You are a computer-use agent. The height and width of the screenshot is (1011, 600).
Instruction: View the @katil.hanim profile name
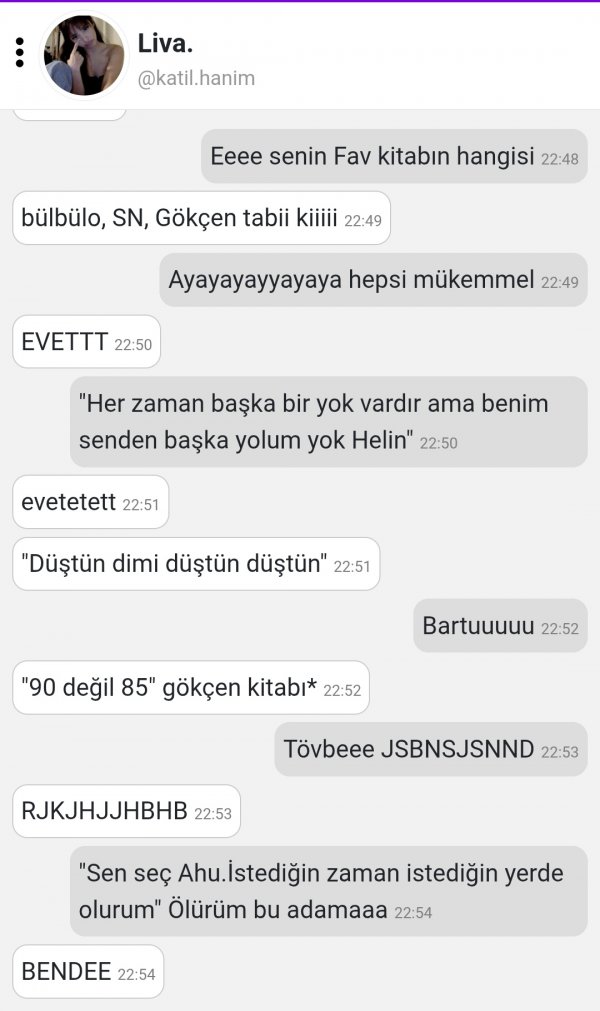pyautogui.click(x=196, y=78)
